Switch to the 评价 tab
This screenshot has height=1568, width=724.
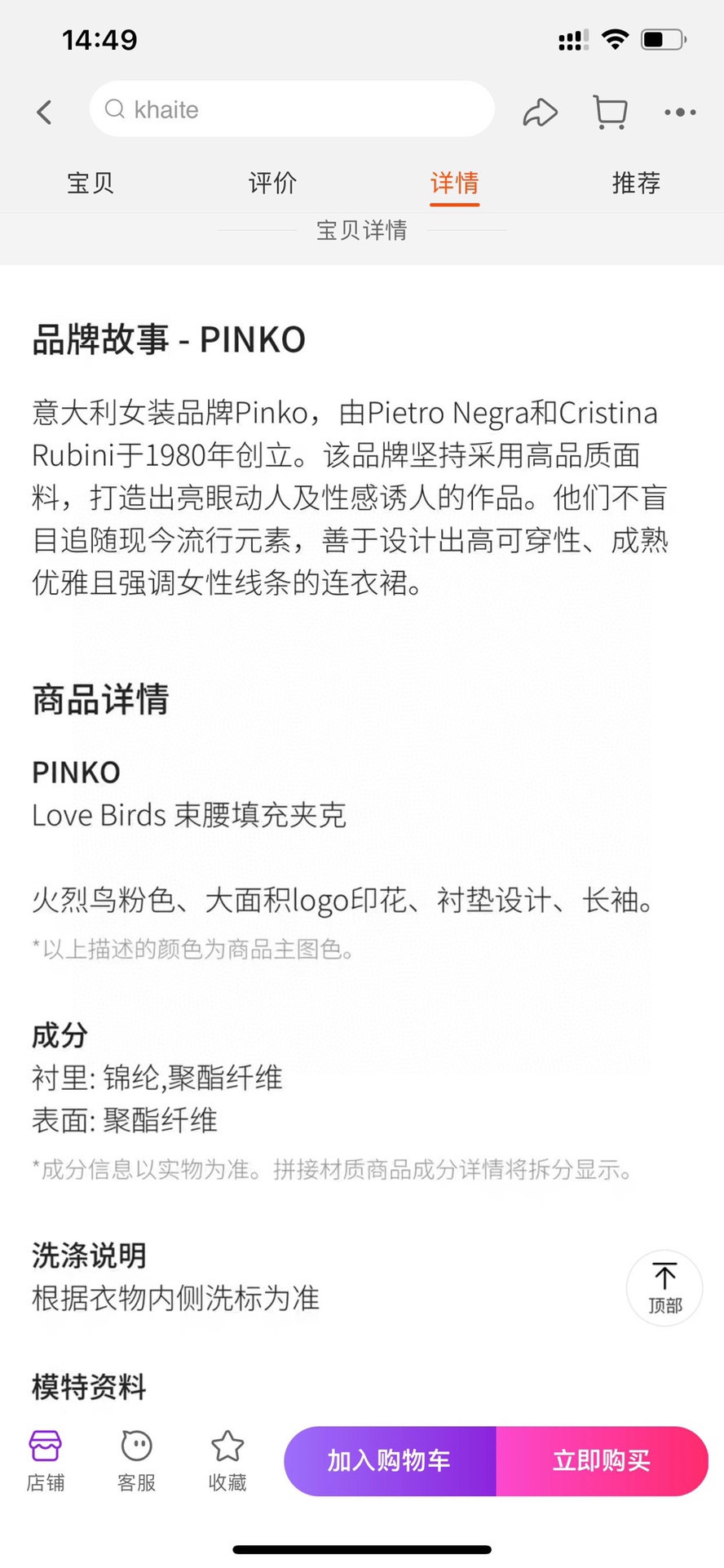pyautogui.click(x=272, y=183)
